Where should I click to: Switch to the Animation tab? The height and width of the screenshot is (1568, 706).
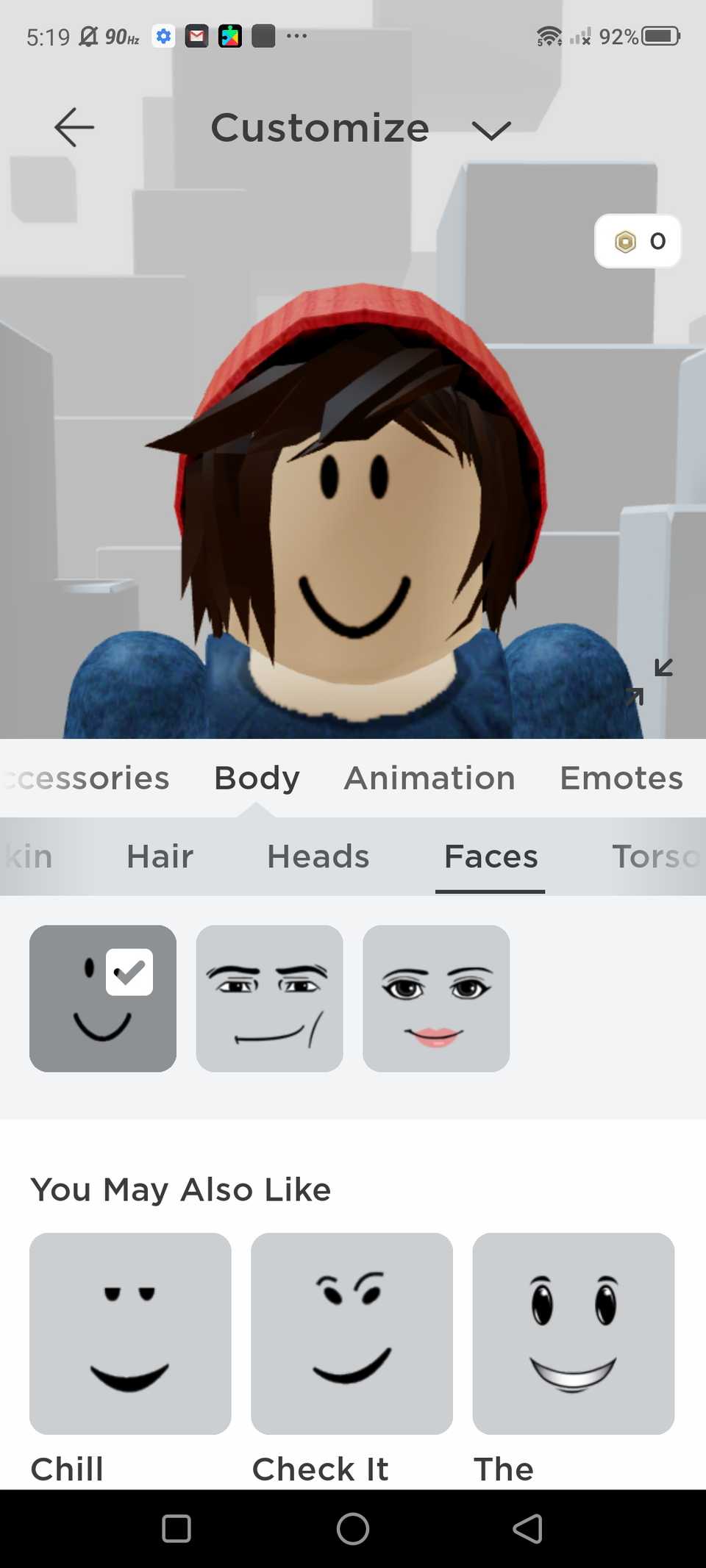[x=429, y=778]
